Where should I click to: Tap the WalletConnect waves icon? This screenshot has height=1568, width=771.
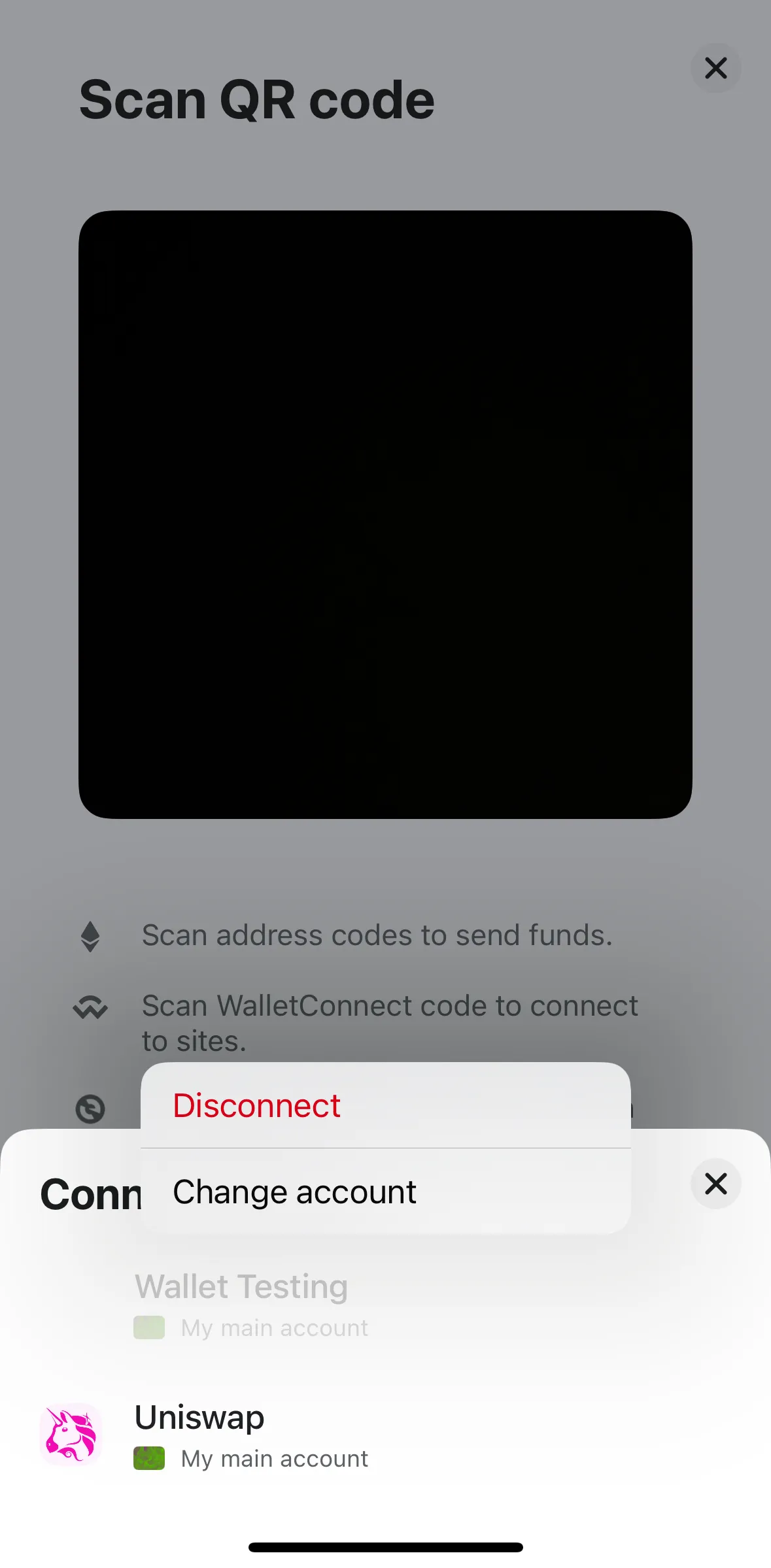coord(91,1007)
